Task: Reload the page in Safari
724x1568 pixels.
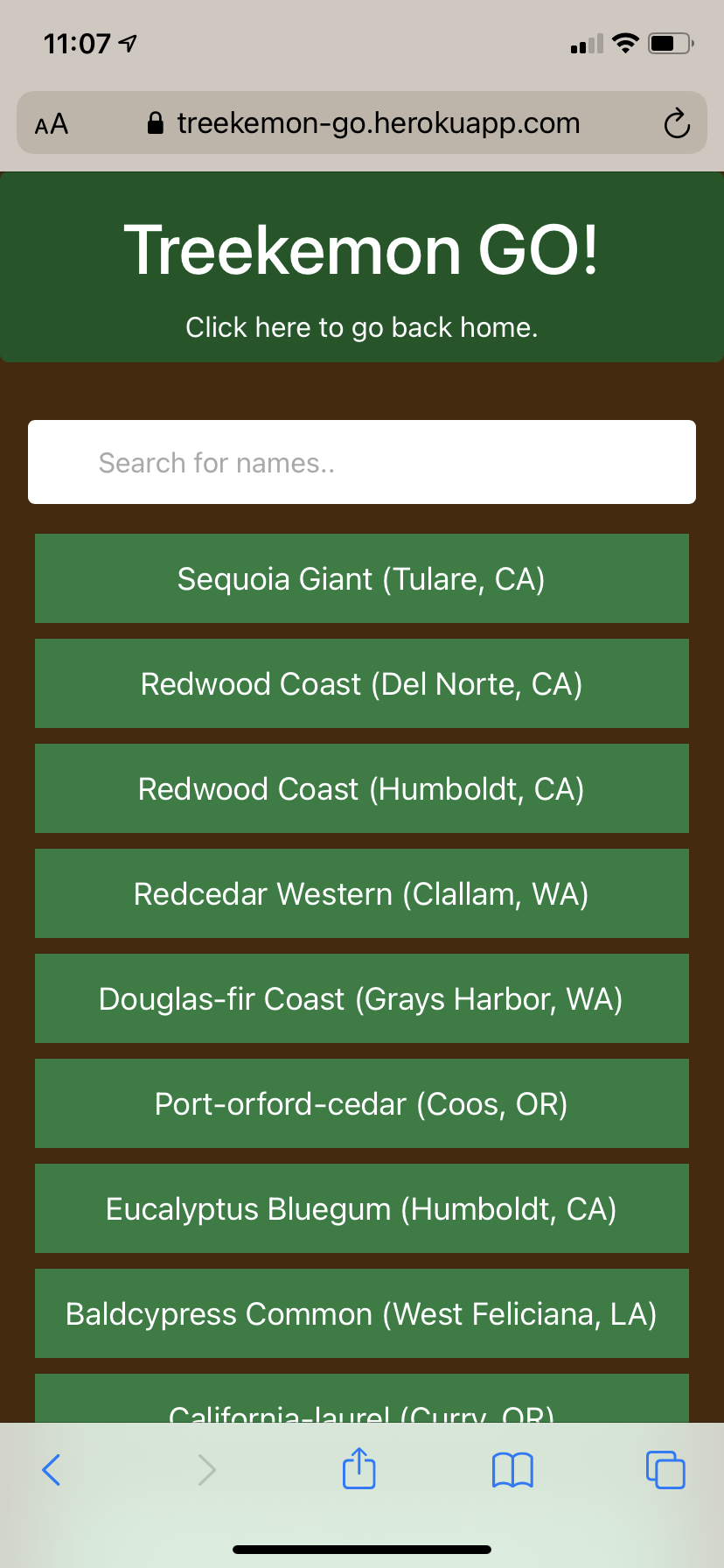Action: coord(676,123)
